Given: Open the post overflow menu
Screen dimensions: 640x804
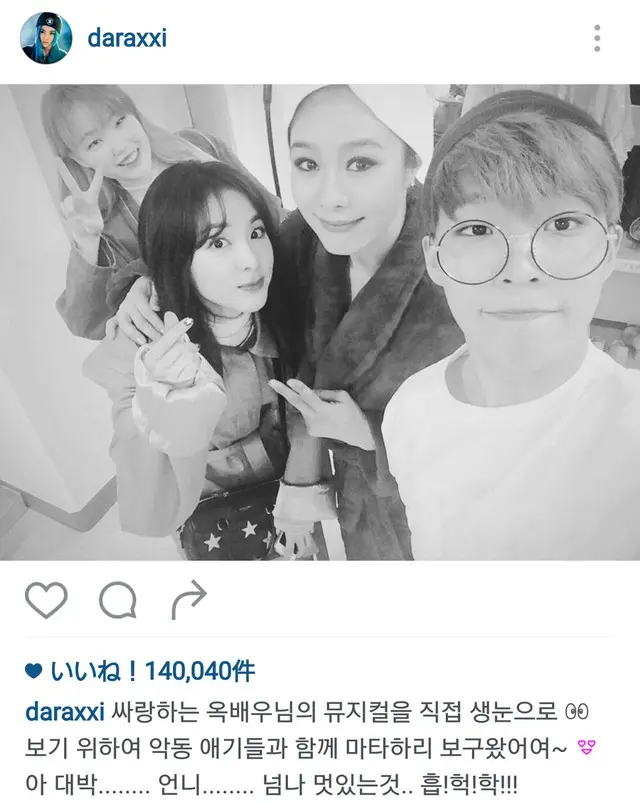Looking at the screenshot, I should coord(596,38).
